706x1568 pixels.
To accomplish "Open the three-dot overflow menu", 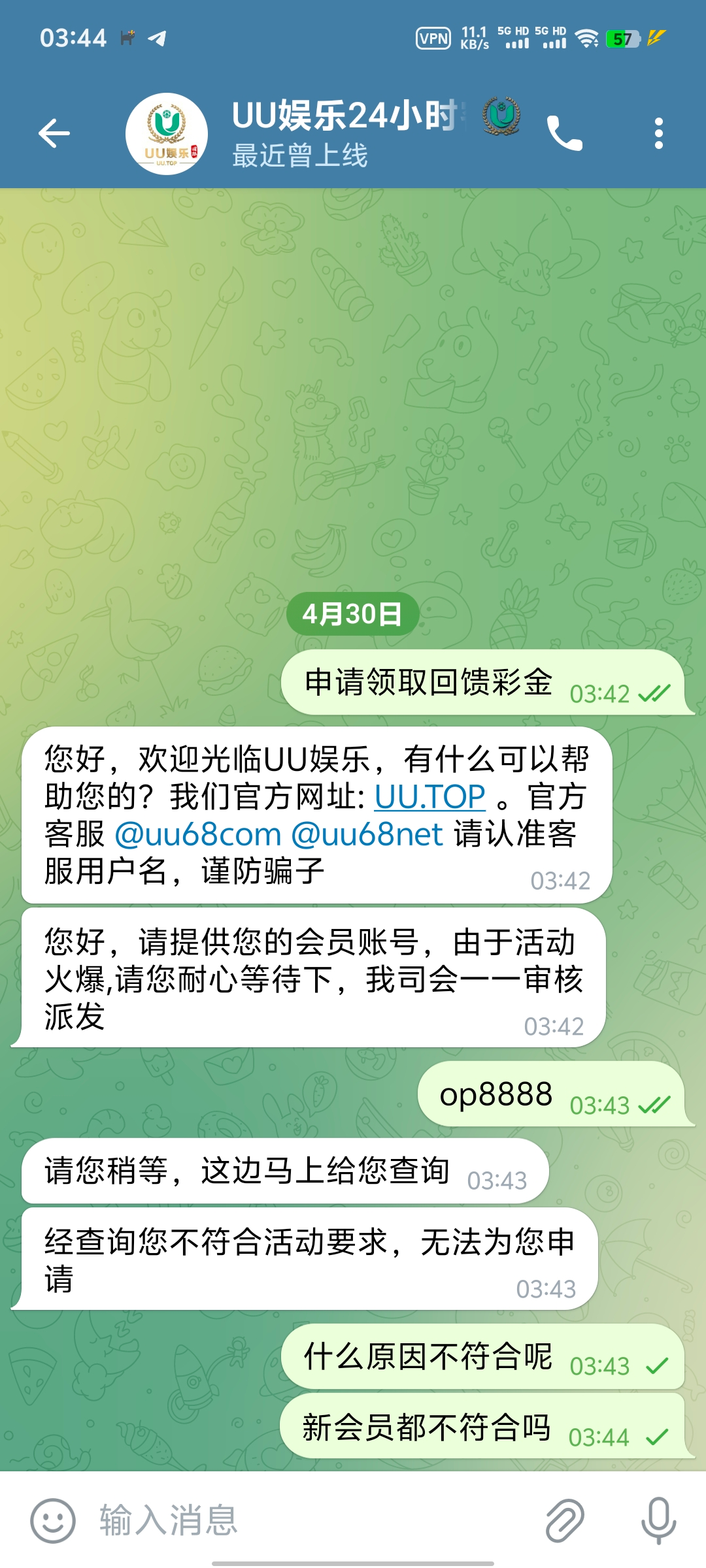I will tap(658, 134).
